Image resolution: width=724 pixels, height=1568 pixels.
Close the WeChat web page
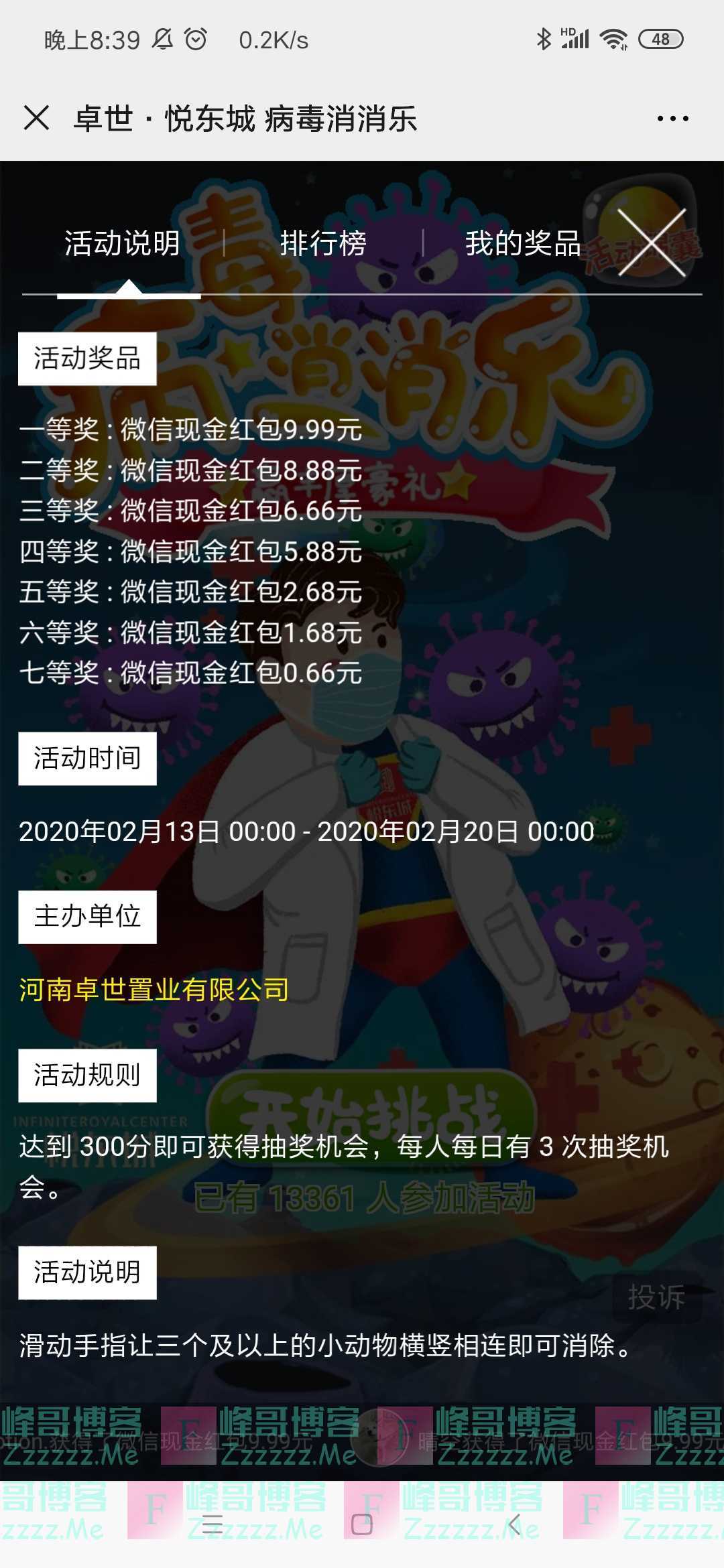coord(36,119)
